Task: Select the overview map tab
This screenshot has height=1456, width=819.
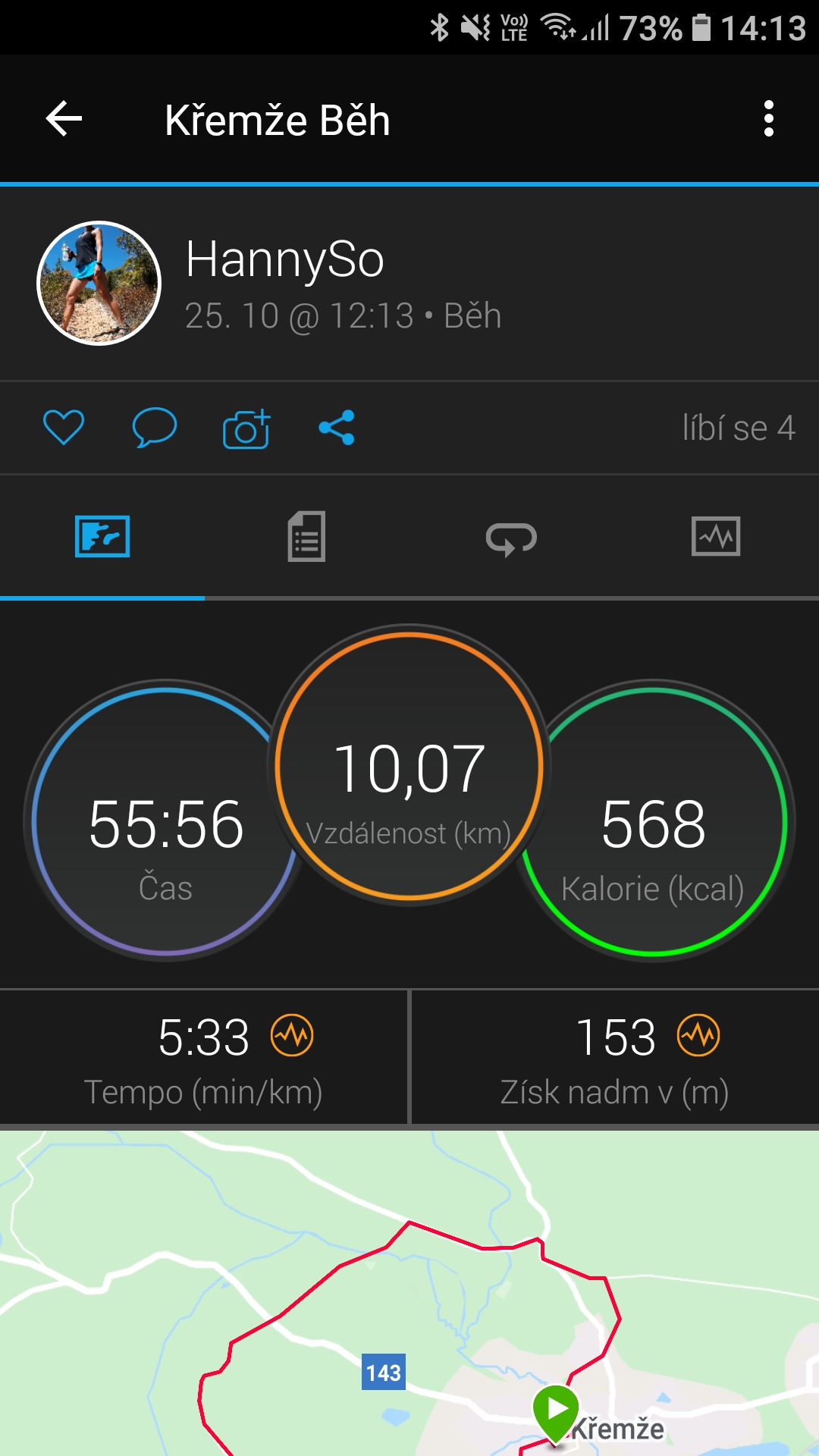Action: coord(102,537)
